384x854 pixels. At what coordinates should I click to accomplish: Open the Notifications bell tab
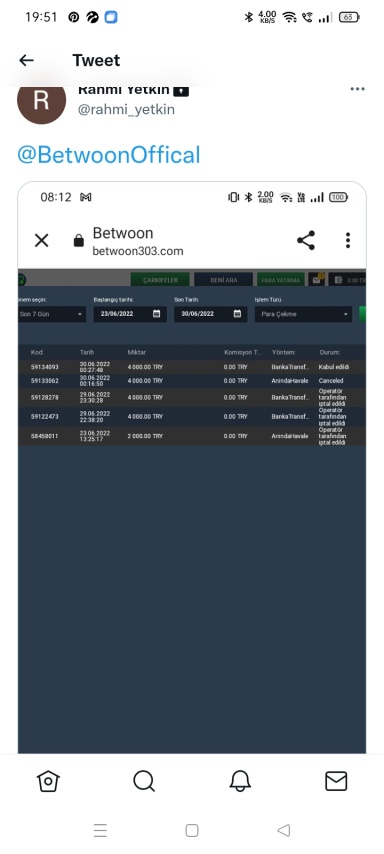[240, 782]
